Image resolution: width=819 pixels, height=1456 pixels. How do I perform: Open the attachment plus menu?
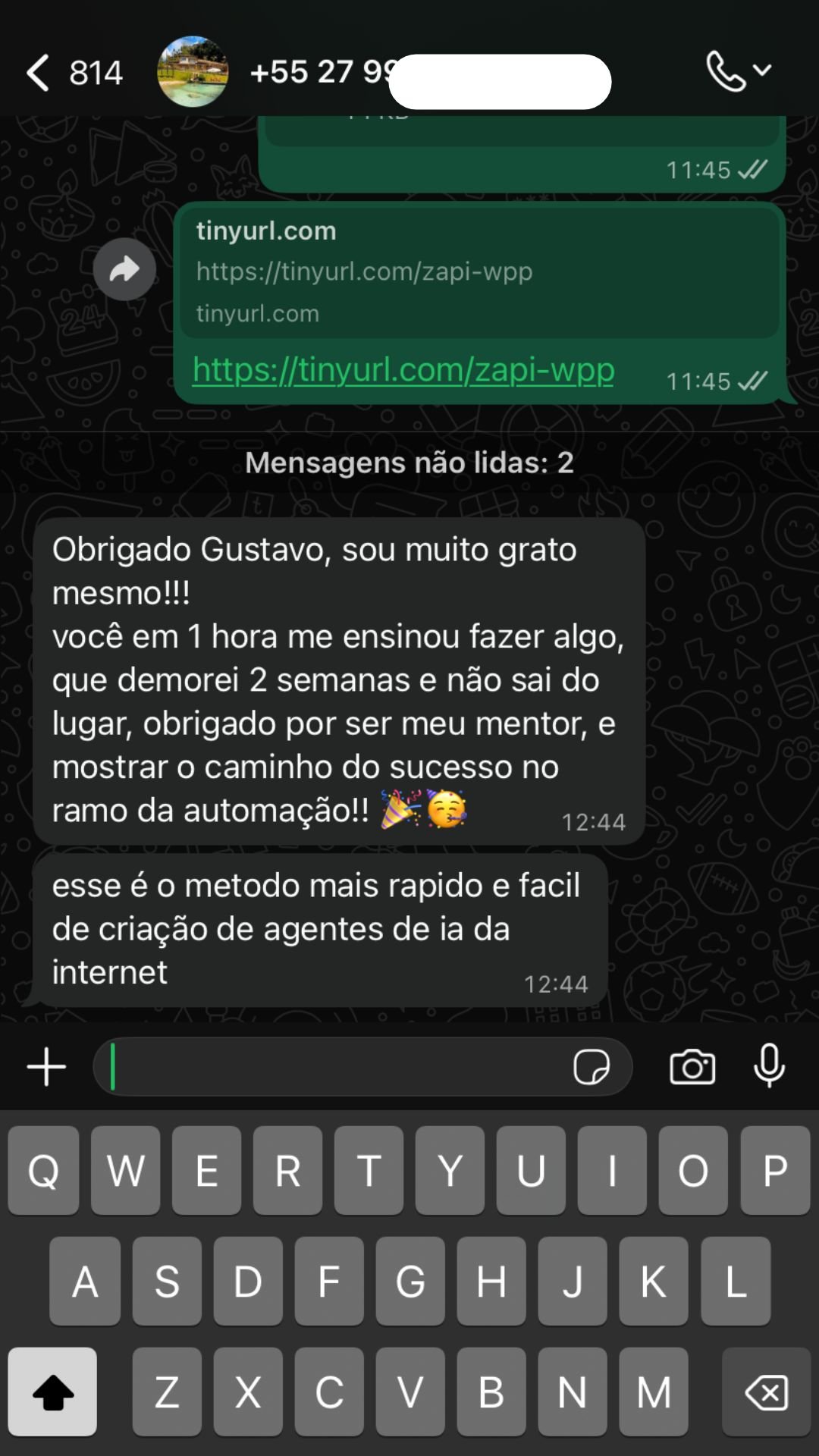tap(47, 1067)
